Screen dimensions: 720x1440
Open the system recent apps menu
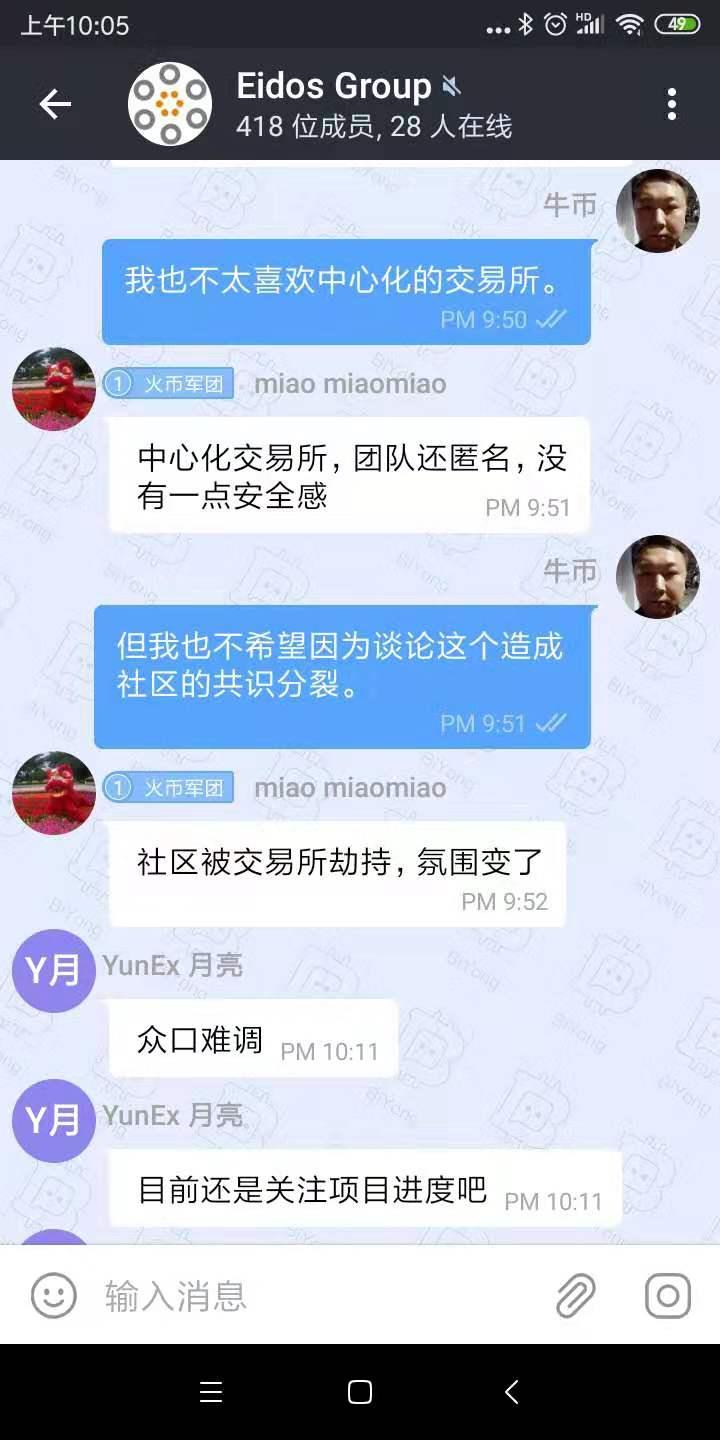pyautogui.click(x=211, y=1392)
